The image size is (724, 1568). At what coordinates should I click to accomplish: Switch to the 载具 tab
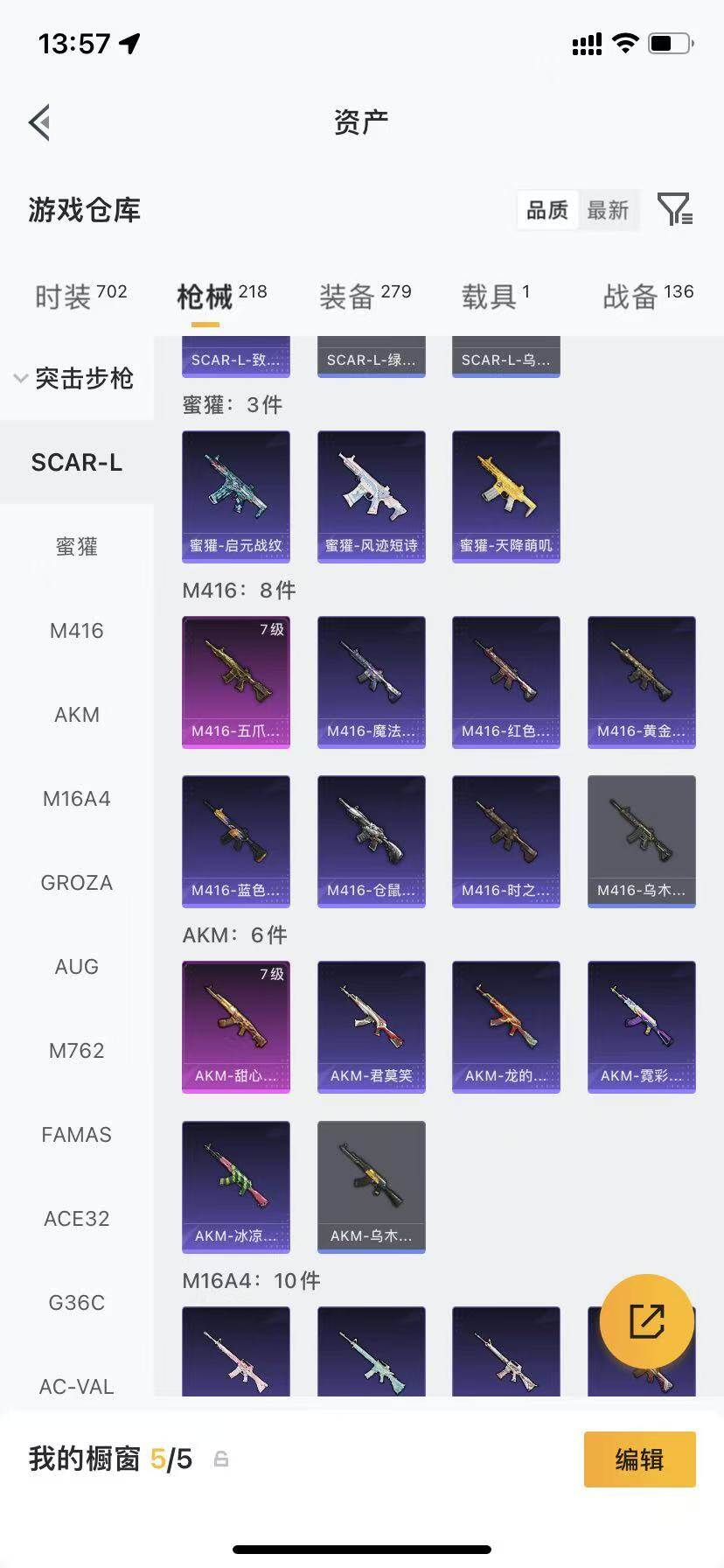coord(495,297)
